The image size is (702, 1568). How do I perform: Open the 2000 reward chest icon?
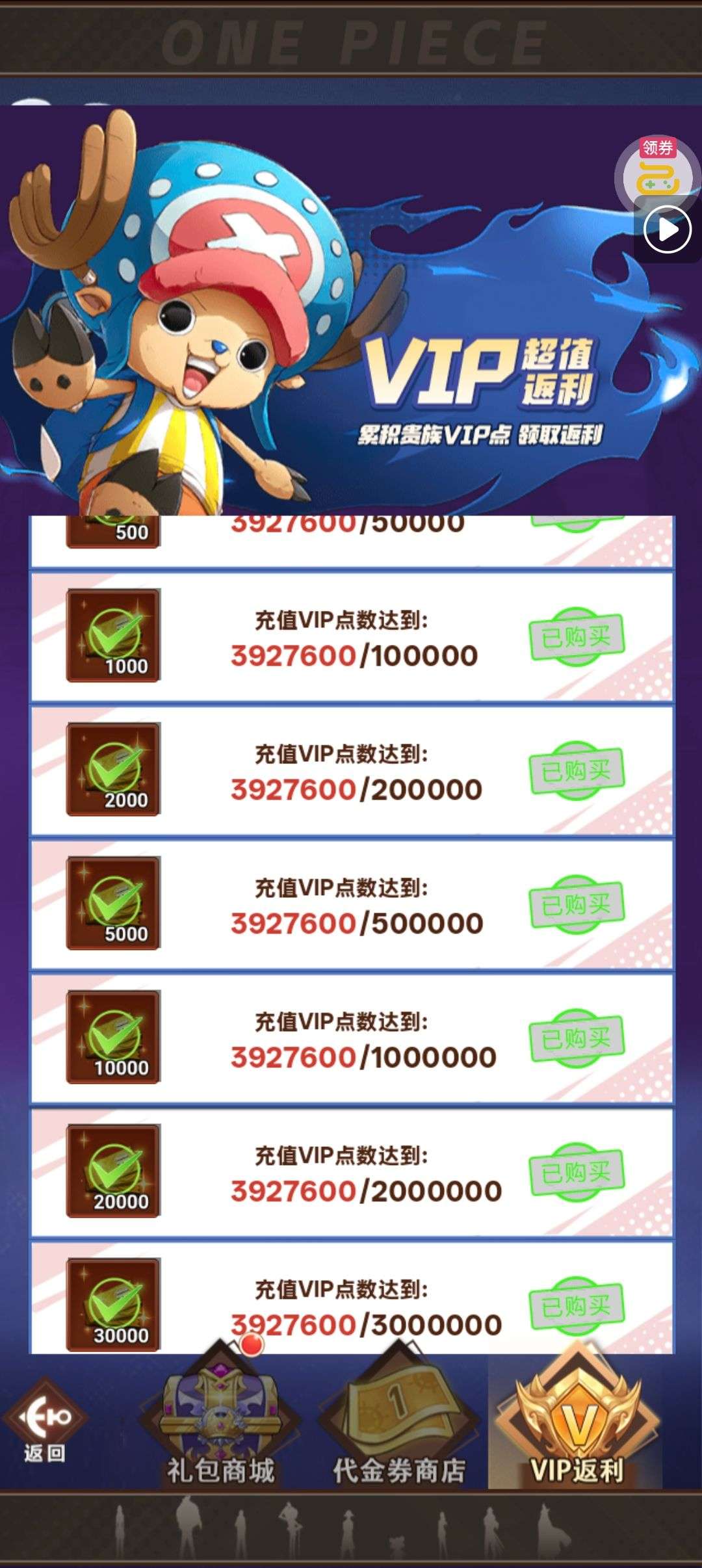pyautogui.click(x=113, y=769)
